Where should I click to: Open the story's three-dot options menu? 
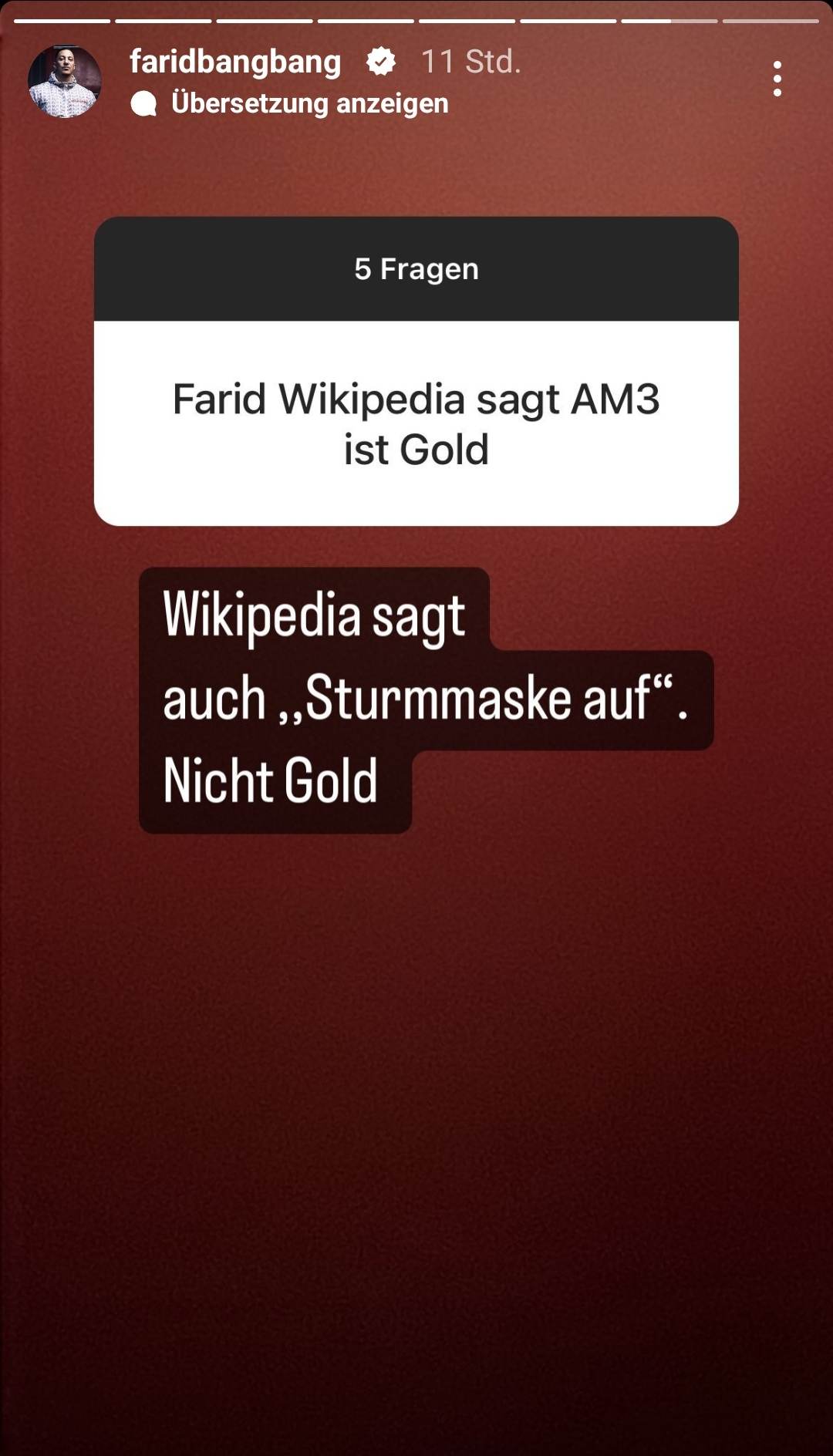pyautogui.click(x=777, y=79)
